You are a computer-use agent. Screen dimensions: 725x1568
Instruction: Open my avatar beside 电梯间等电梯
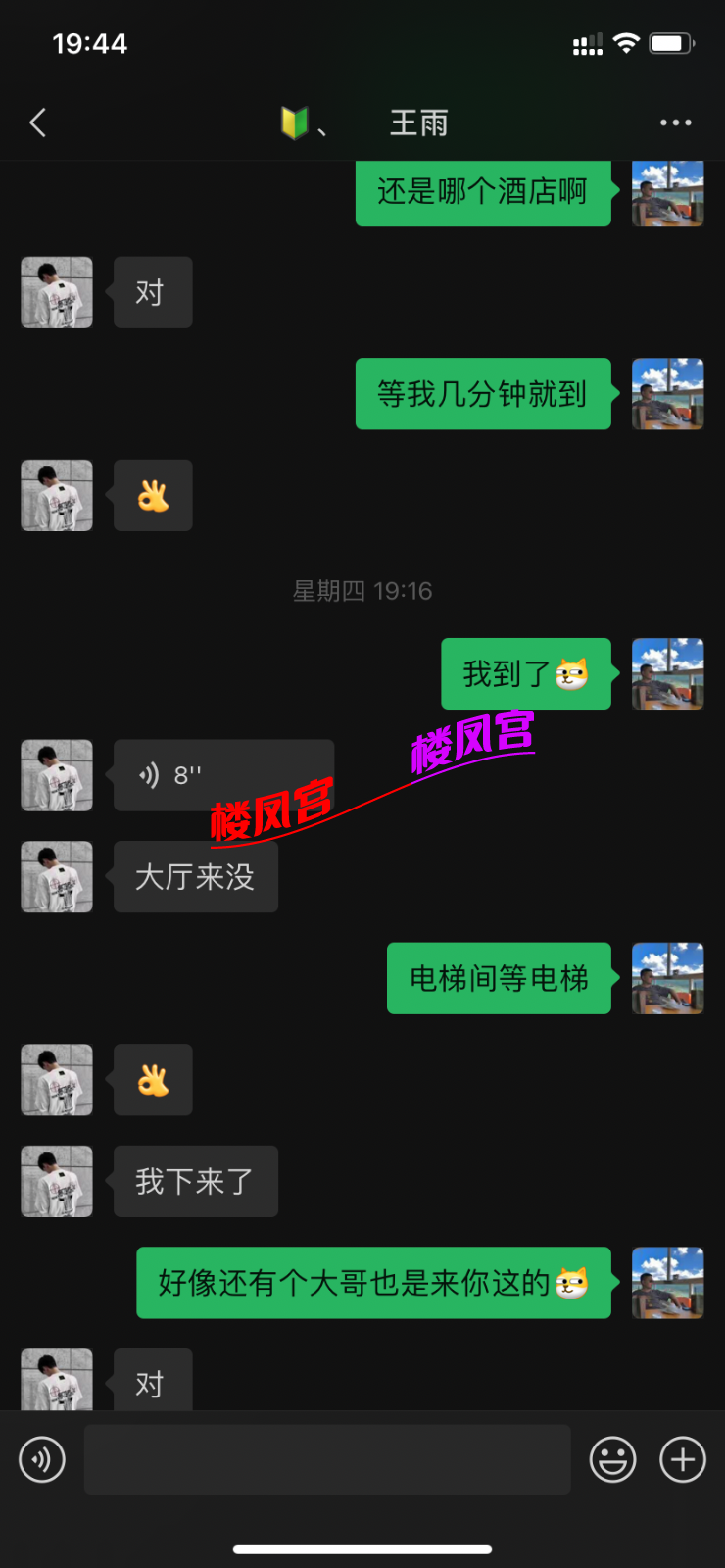click(x=667, y=978)
